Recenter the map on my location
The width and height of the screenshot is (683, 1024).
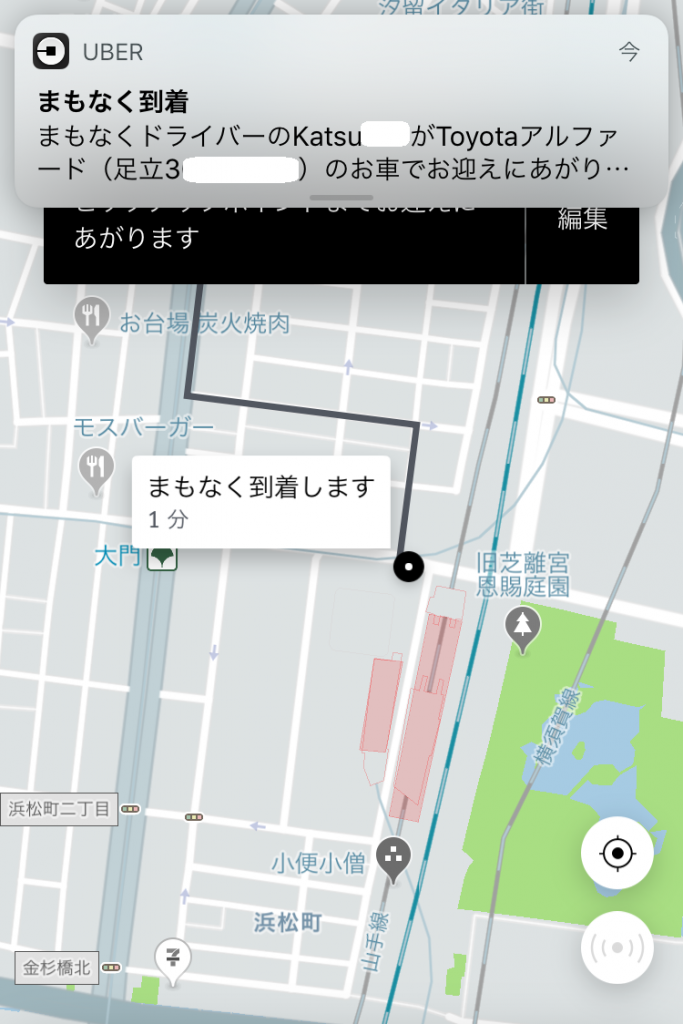coord(617,854)
